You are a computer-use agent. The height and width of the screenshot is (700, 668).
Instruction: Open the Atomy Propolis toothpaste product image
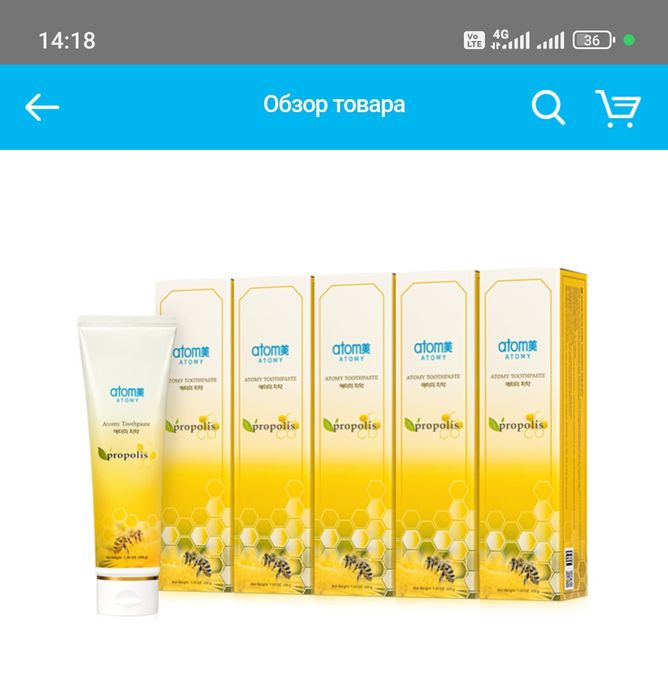coord(334,440)
